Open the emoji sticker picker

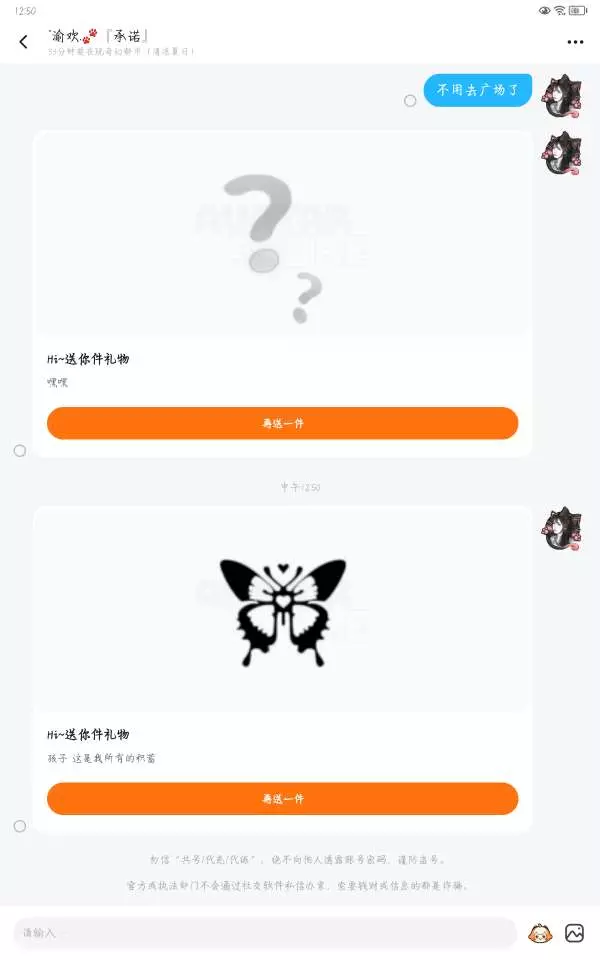point(540,933)
